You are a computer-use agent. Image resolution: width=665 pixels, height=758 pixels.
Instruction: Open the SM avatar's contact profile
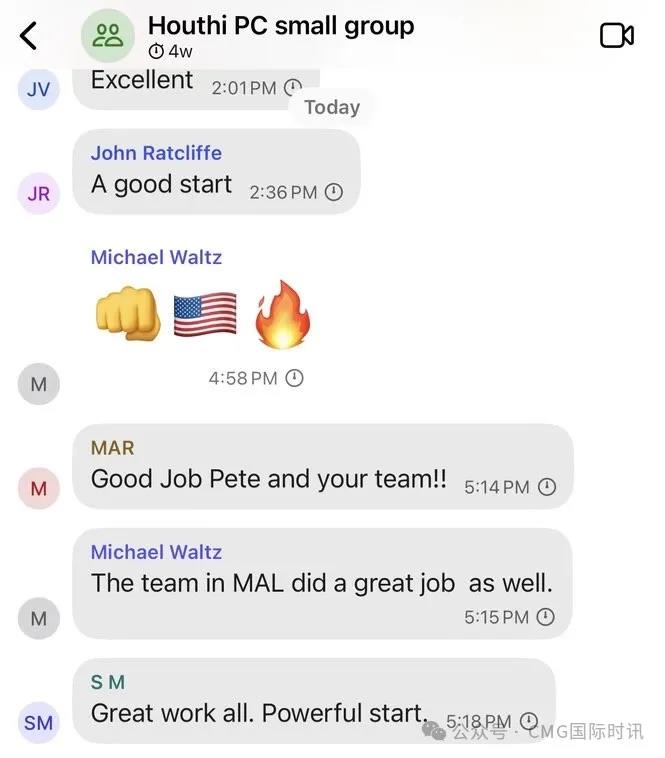(x=38, y=722)
